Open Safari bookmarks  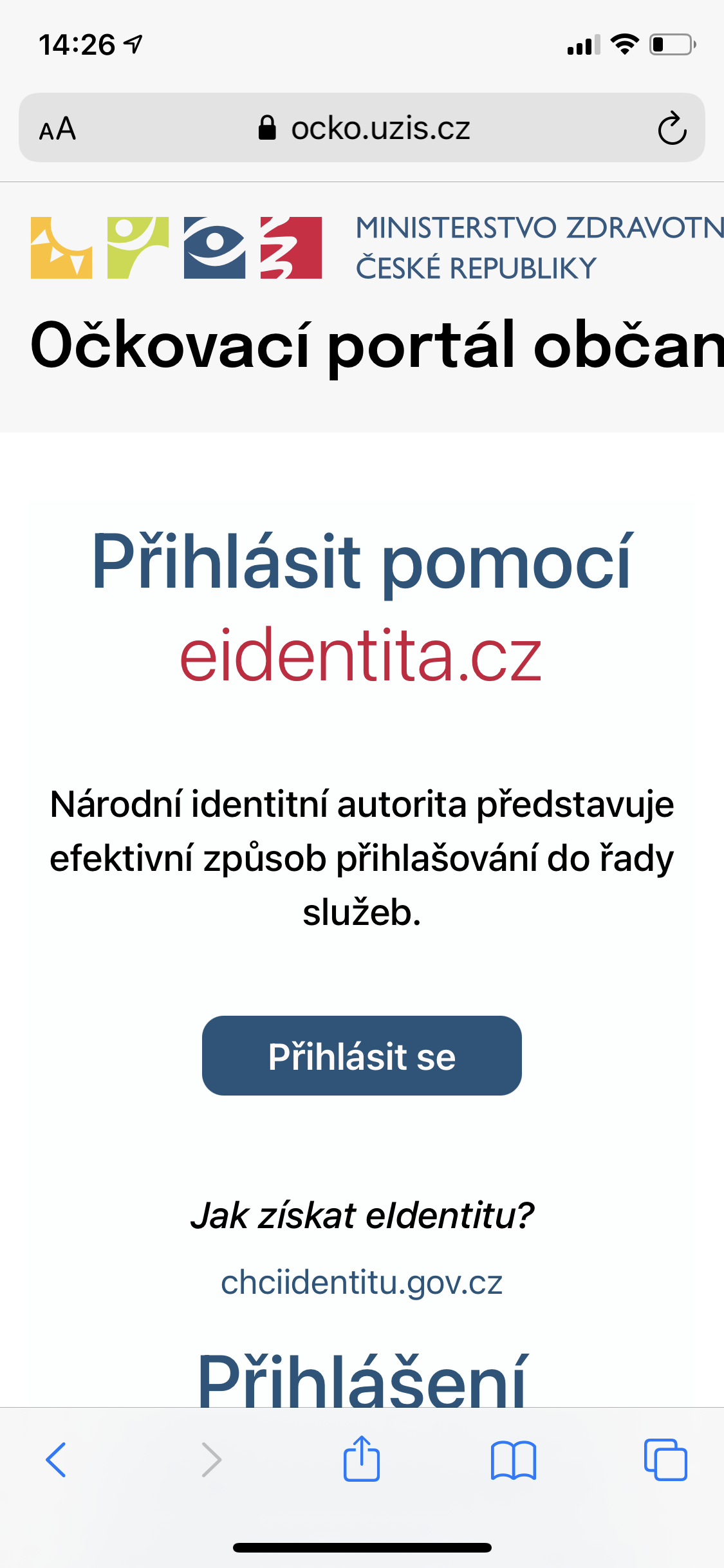(513, 1459)
